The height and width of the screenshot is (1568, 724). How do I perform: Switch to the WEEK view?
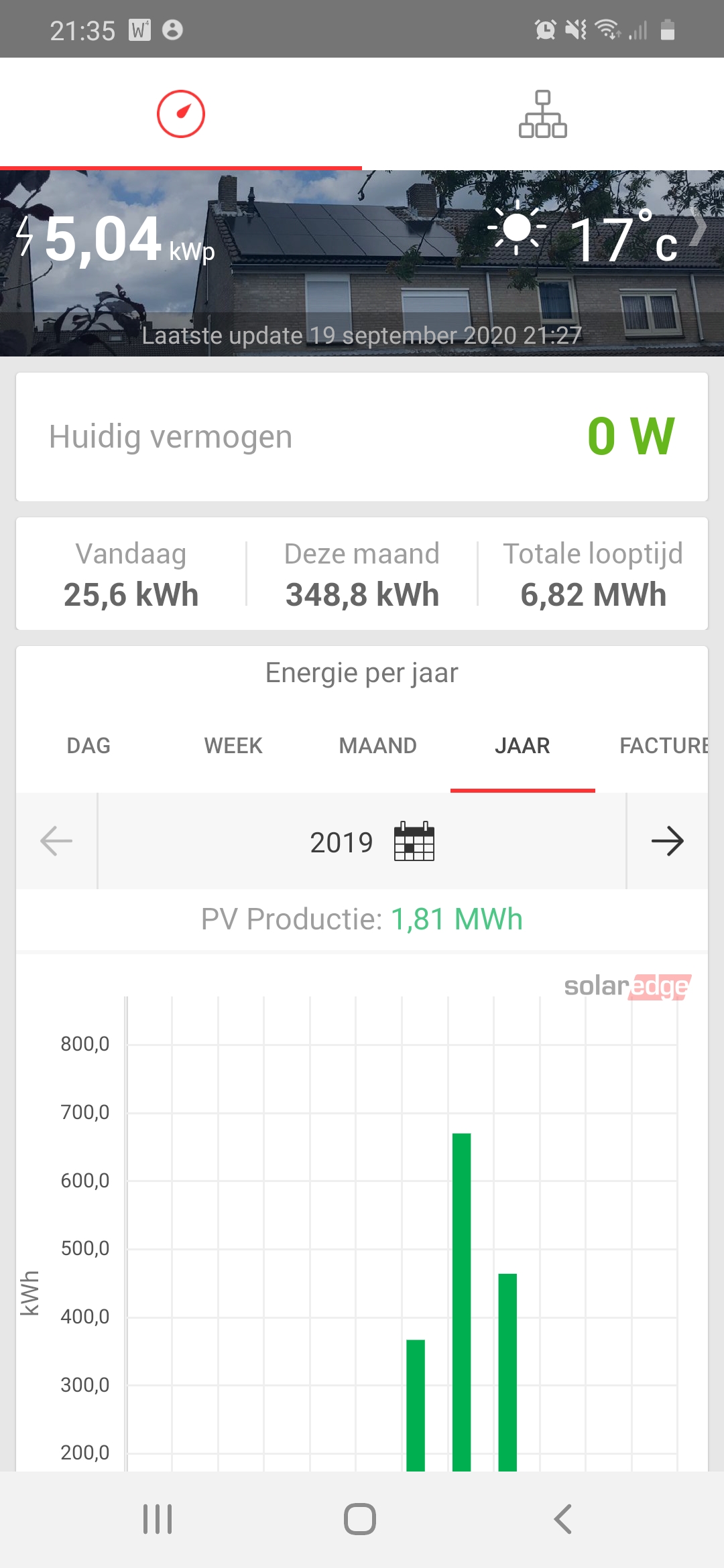pos(233,746)
